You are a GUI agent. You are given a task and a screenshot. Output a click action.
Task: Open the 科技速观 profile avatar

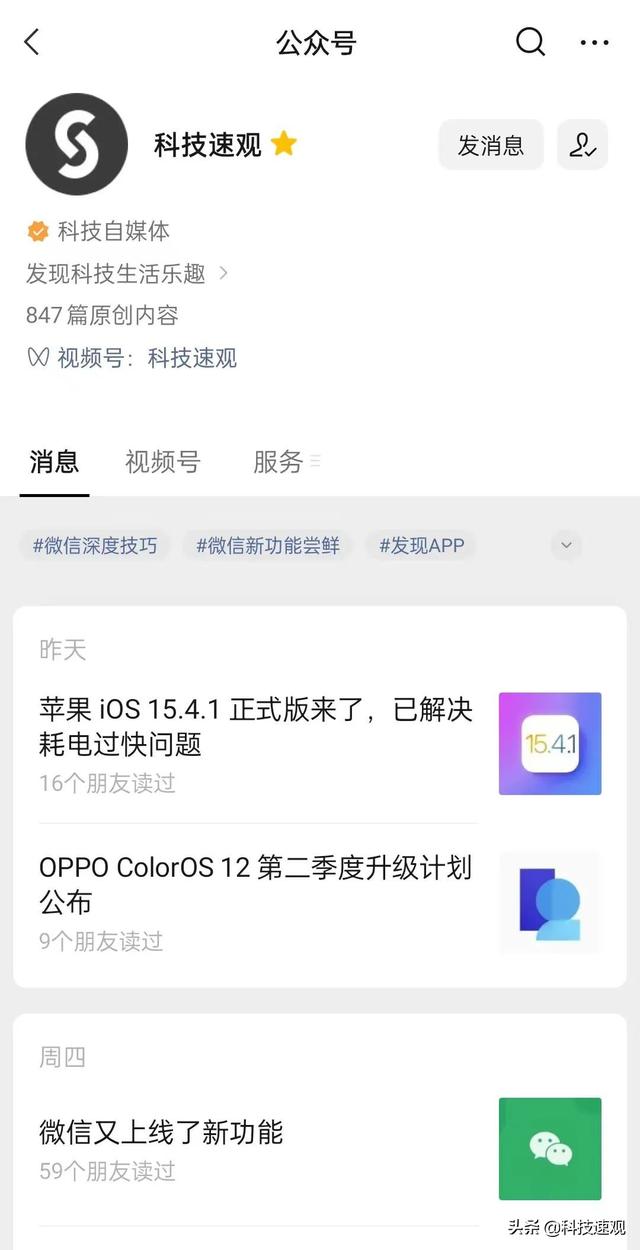point(76,144)
